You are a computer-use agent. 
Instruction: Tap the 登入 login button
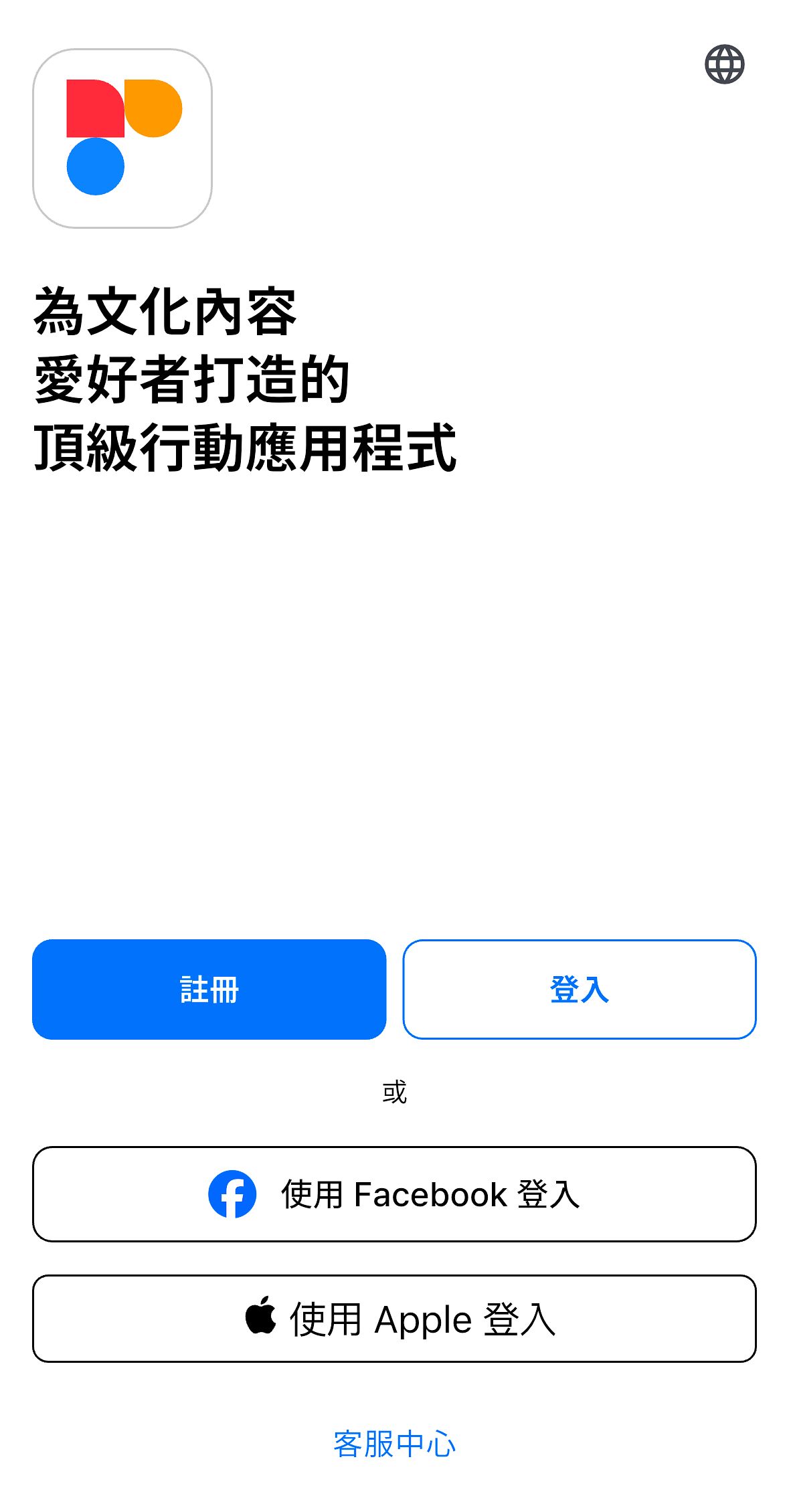pyautogui.click(x=580, y=989)
